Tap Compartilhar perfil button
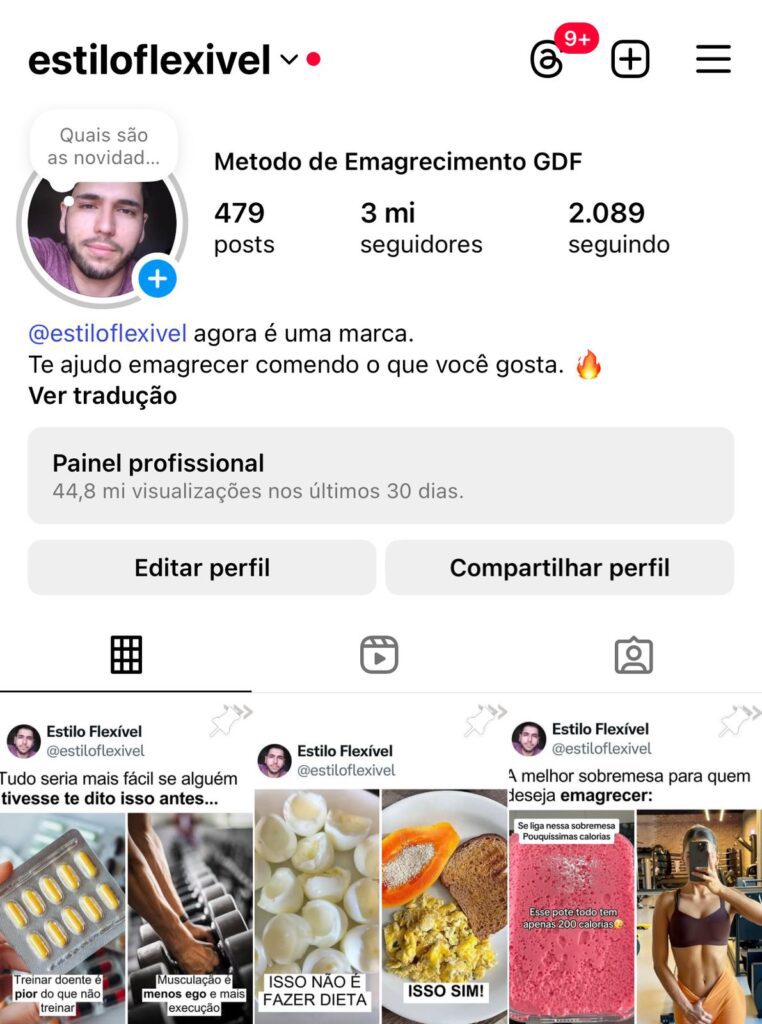 coord(559,568)
